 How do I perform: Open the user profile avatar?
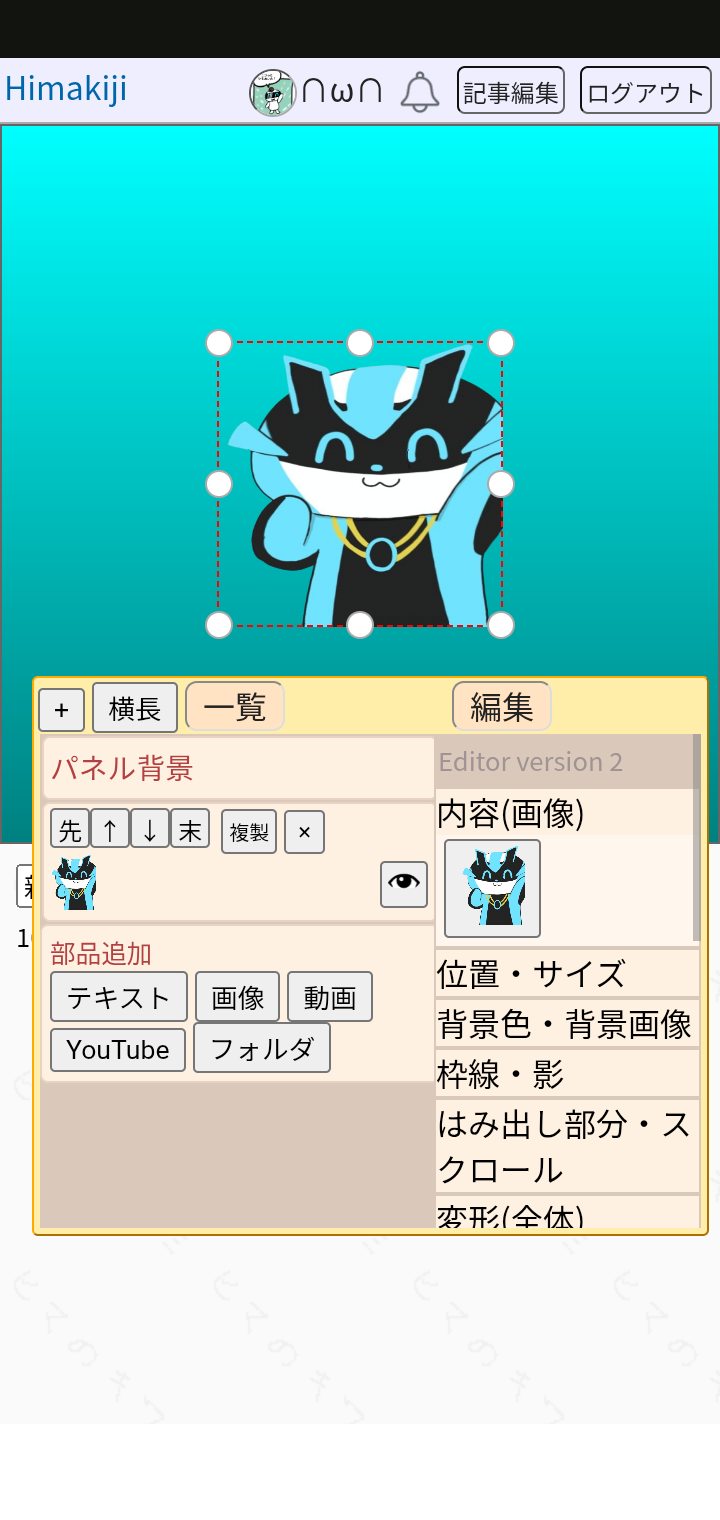coord(272,93)
